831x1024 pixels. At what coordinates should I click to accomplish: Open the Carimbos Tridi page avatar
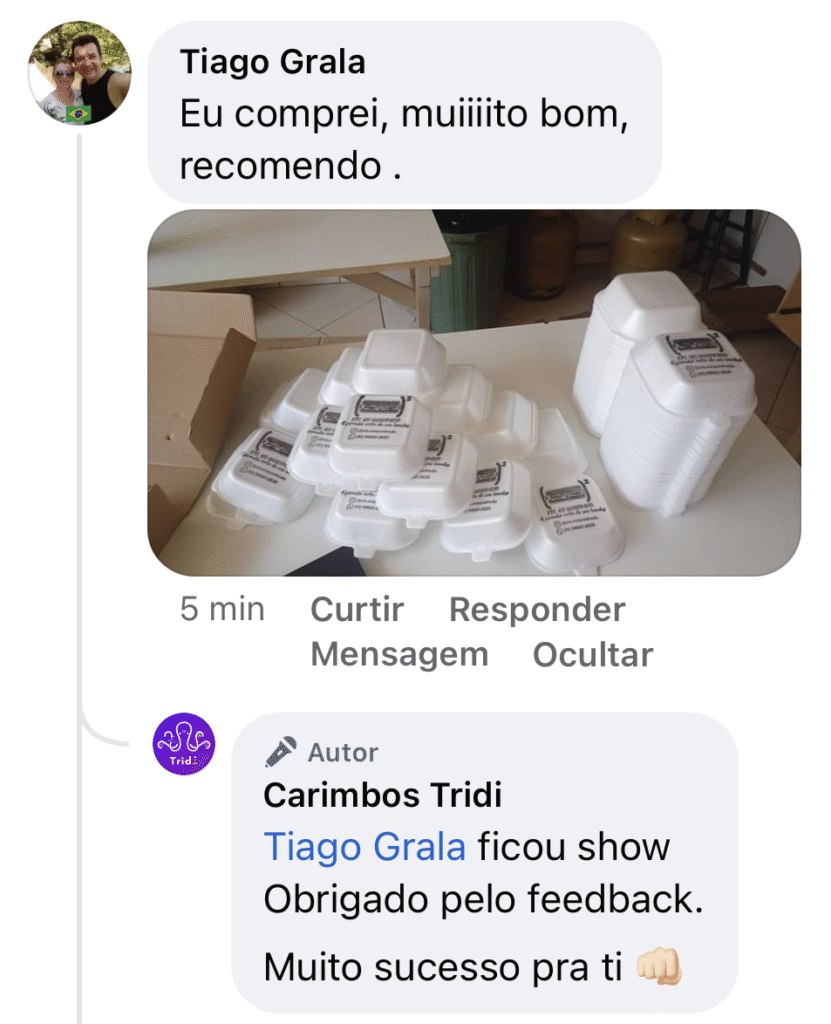click(x=183, y=743)
